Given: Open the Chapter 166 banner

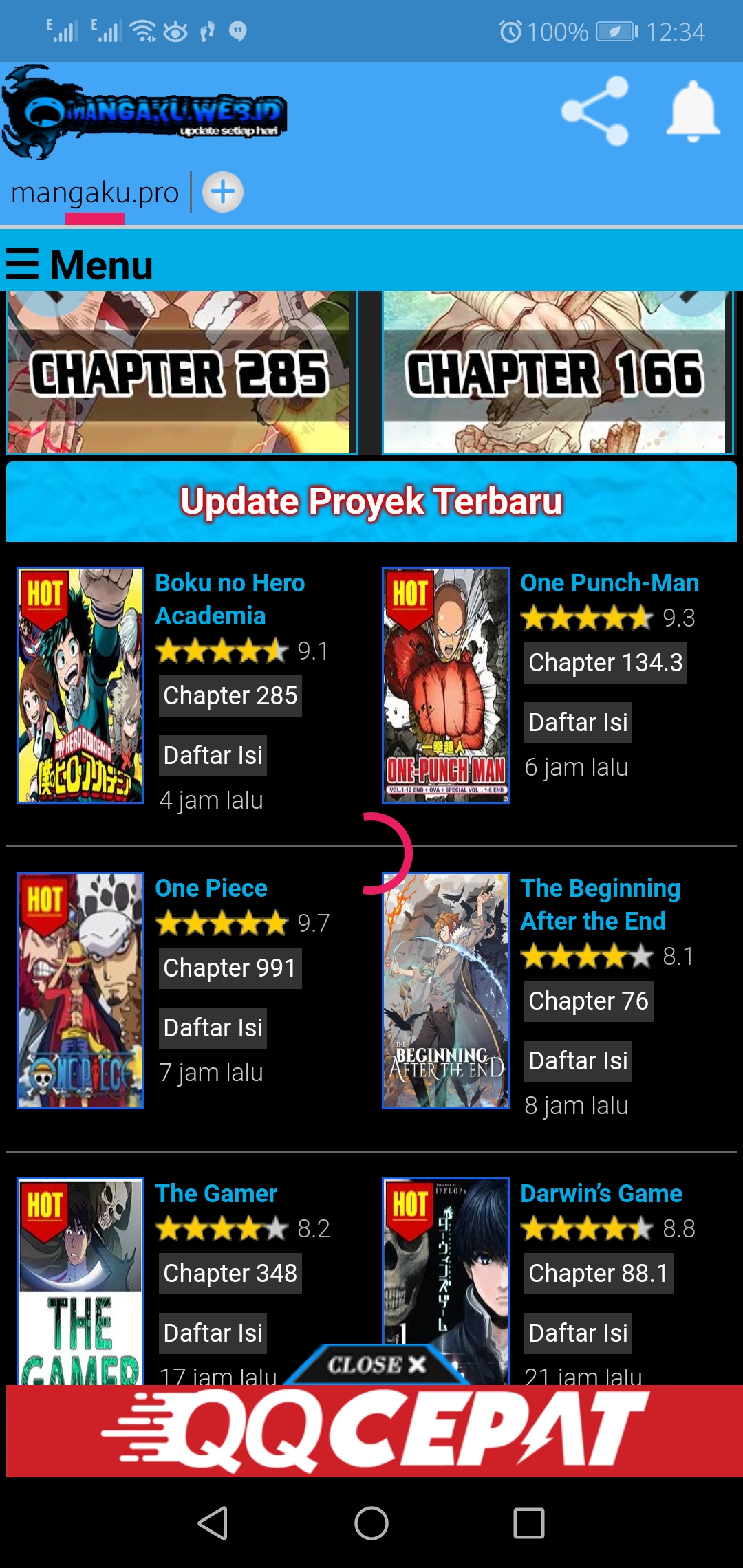Looking at the screenshot, I should 554,373.
